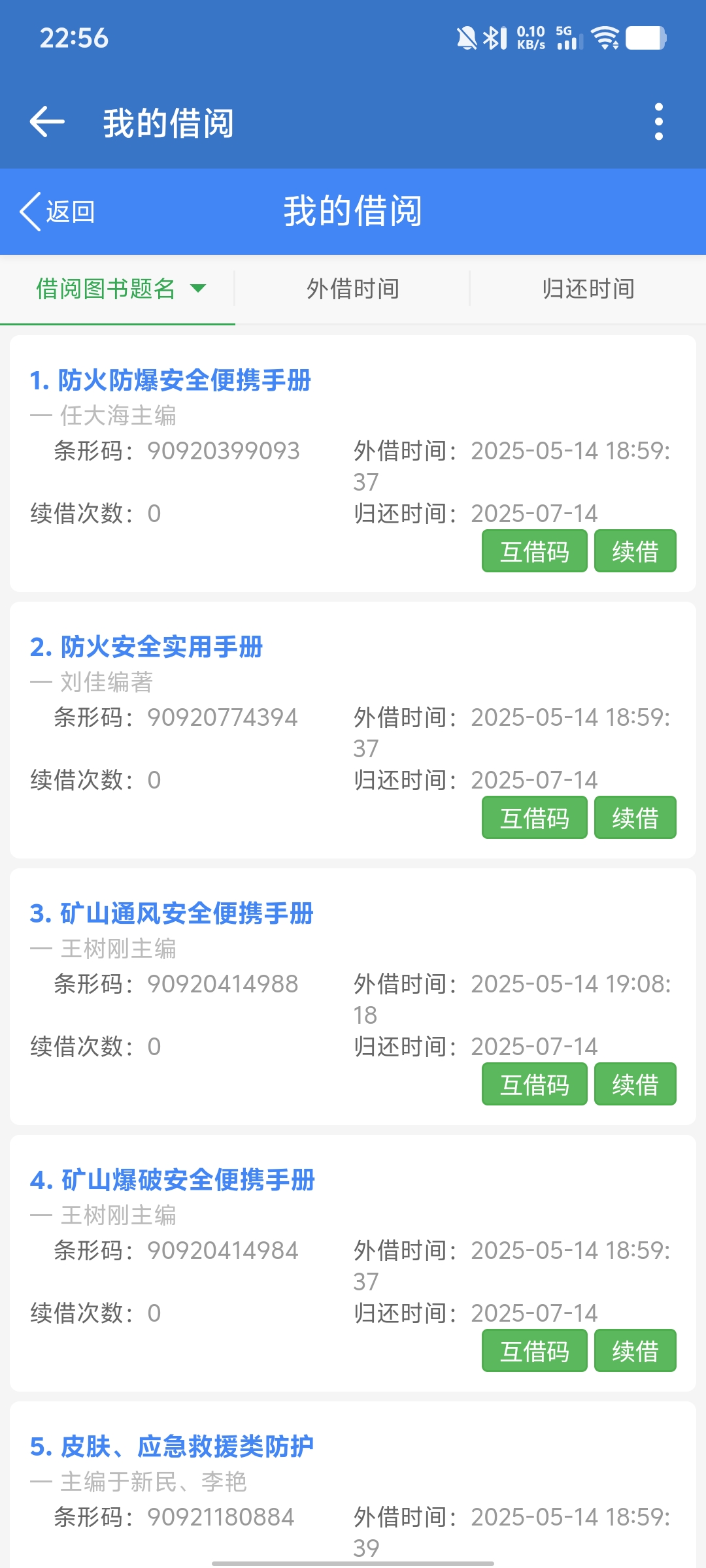Screen dimensions: 706x1568
Task: Show 互借码 for 防火安全实用手册
Action: tap(534, 818)
